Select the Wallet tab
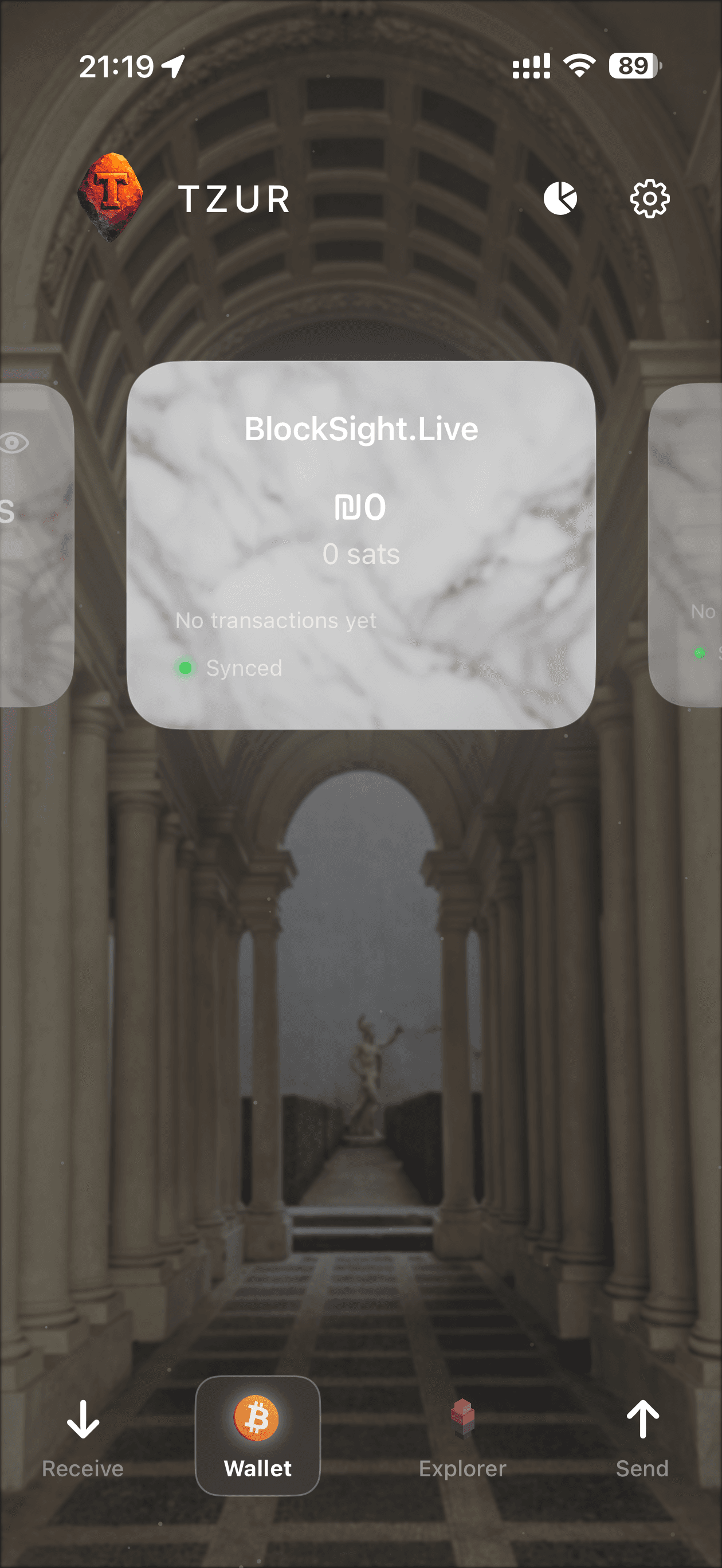Screen dimensions: 722x1568 (257, 1435)
